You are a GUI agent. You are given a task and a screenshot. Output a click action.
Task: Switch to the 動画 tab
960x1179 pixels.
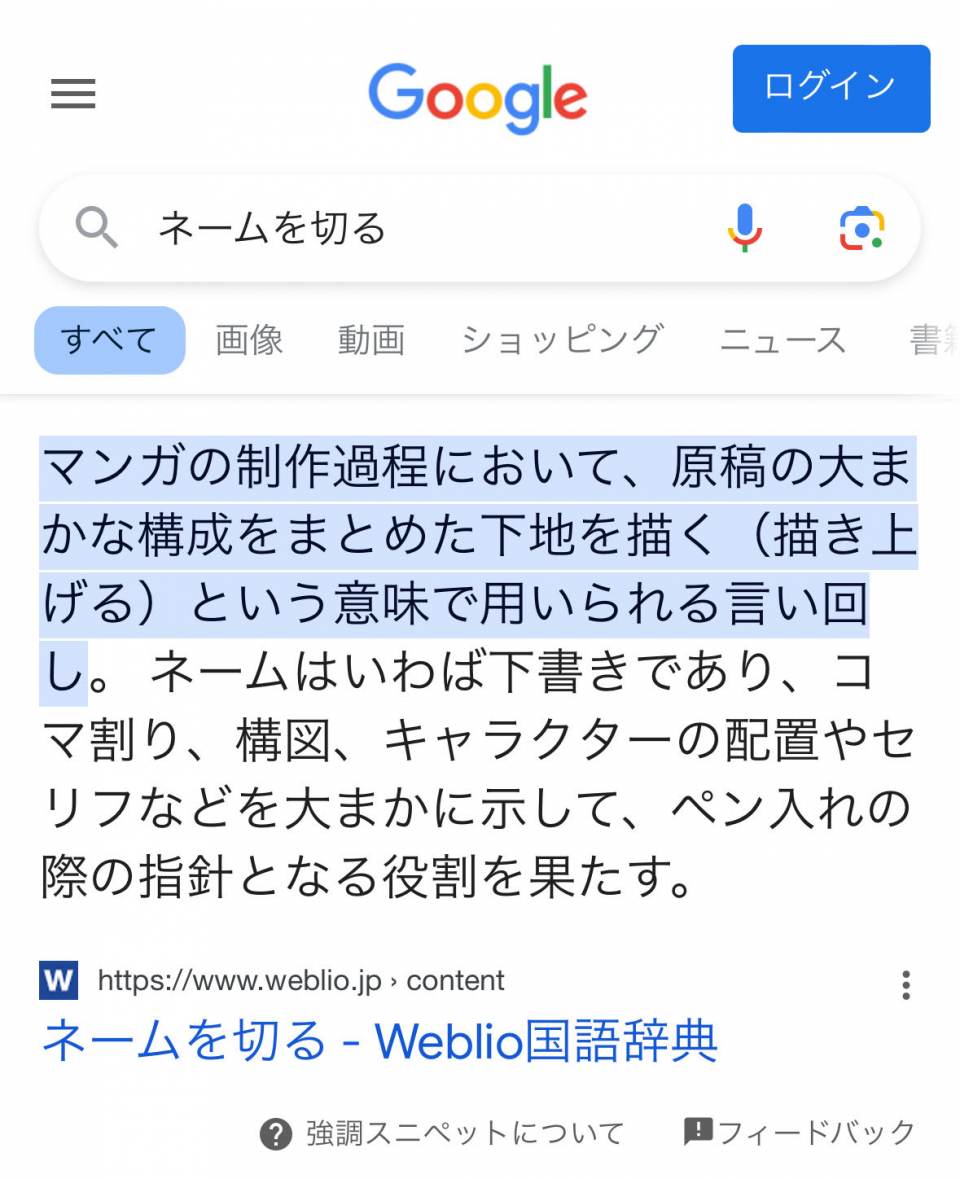pyautogui.click(x=371, y=340)
